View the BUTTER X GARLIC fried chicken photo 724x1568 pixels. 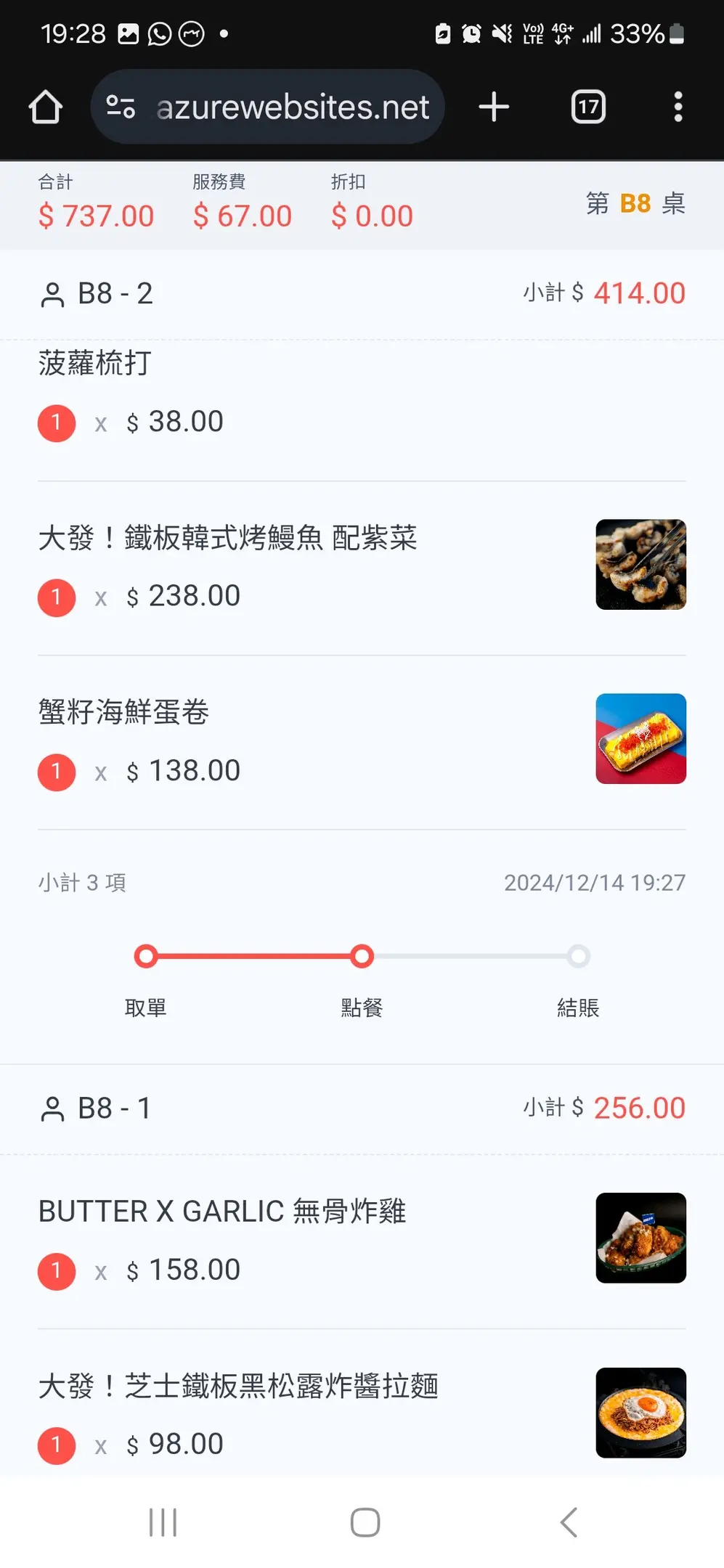tap(640, 1238)
